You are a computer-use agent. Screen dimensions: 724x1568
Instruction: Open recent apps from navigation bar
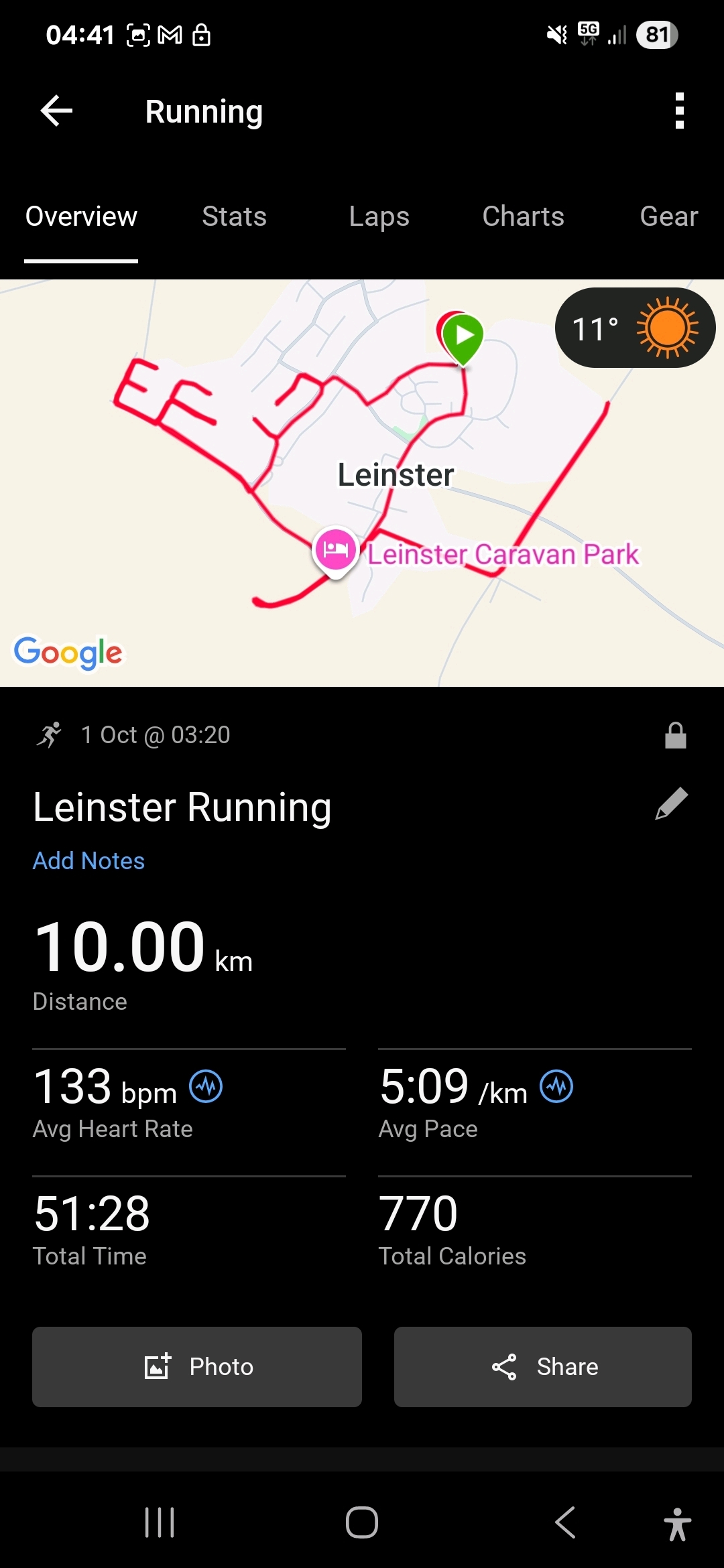click(x=160, y=1522)
